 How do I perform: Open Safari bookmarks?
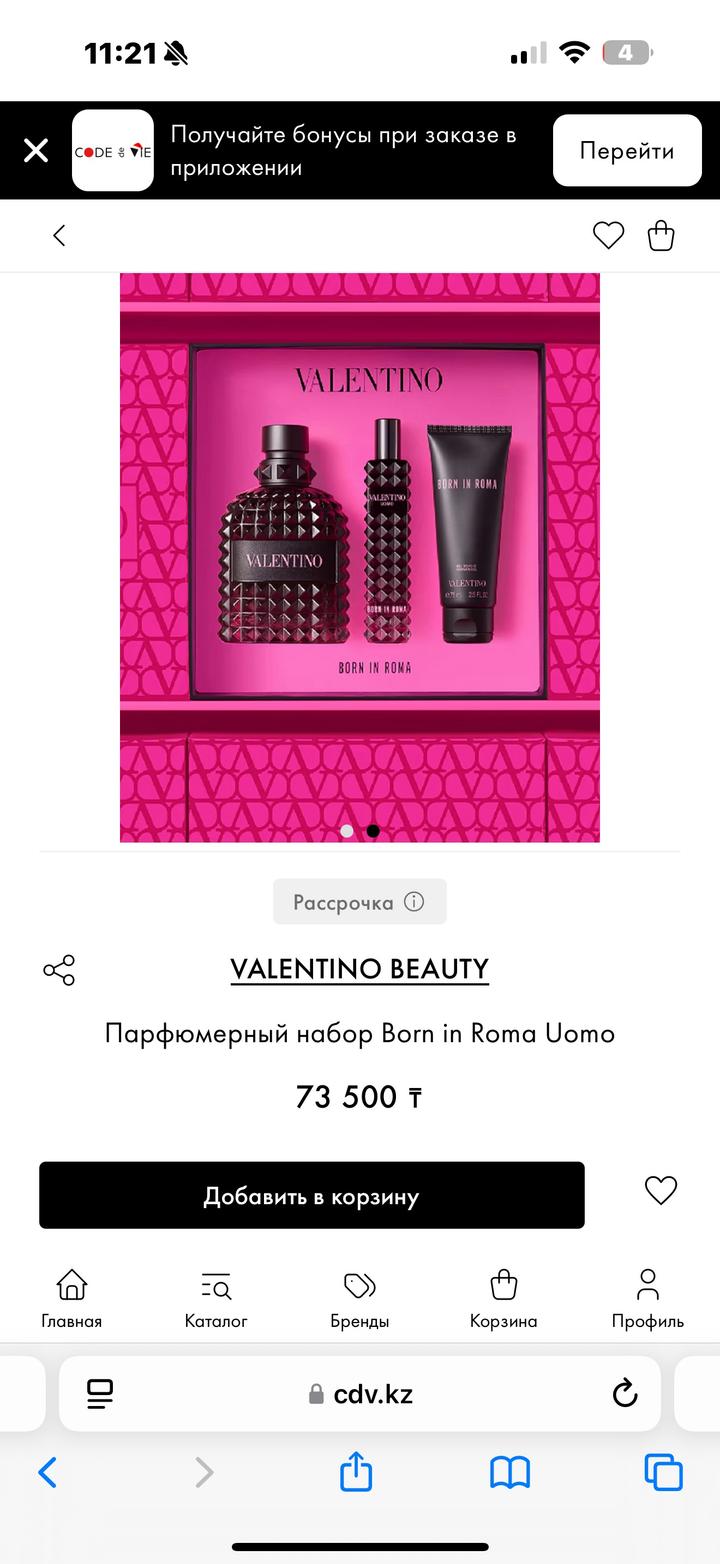point(509,1472)
